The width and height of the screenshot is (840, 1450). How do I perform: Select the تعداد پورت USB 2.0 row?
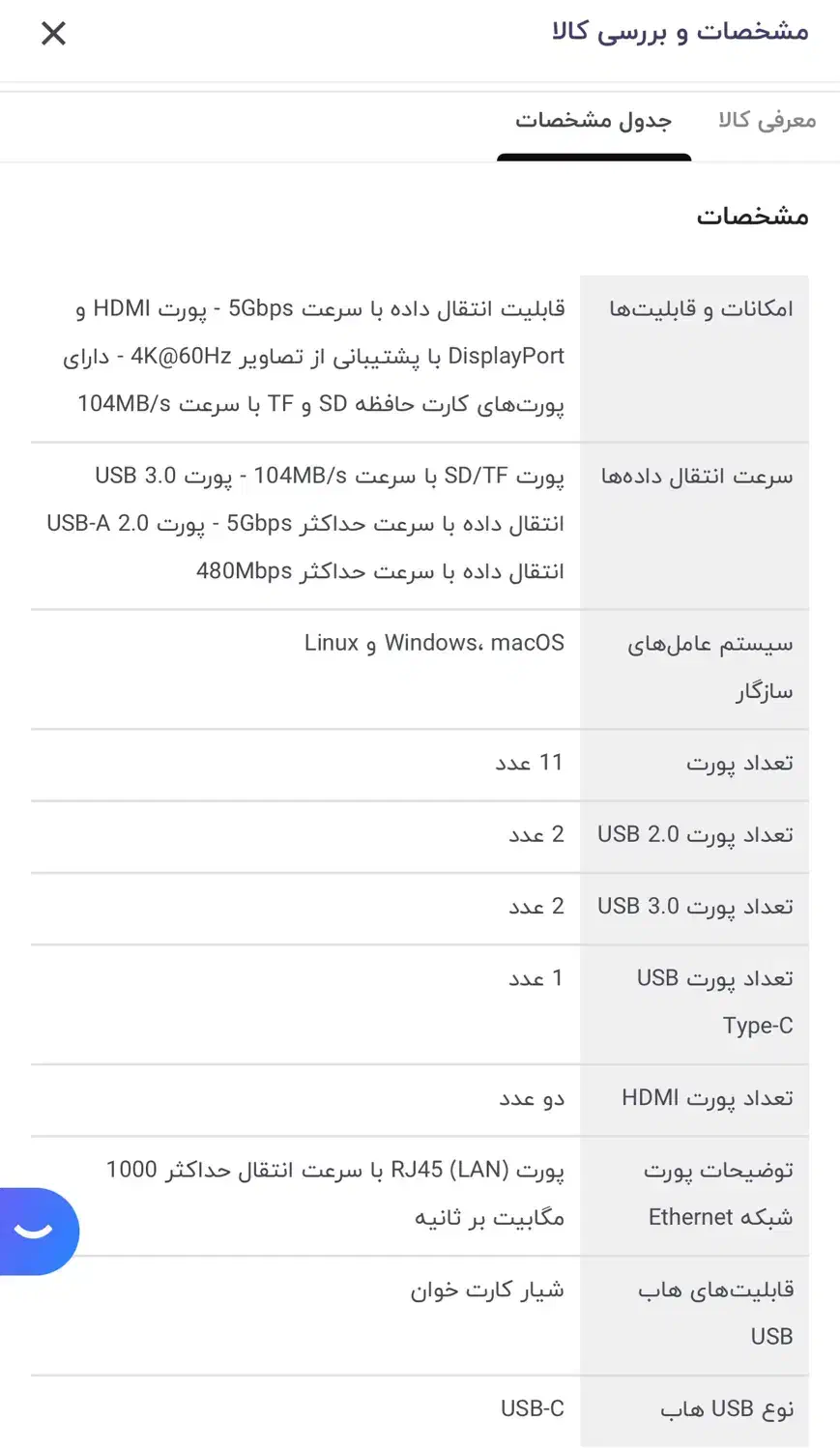pyautogui.click(x=695, y=834)
